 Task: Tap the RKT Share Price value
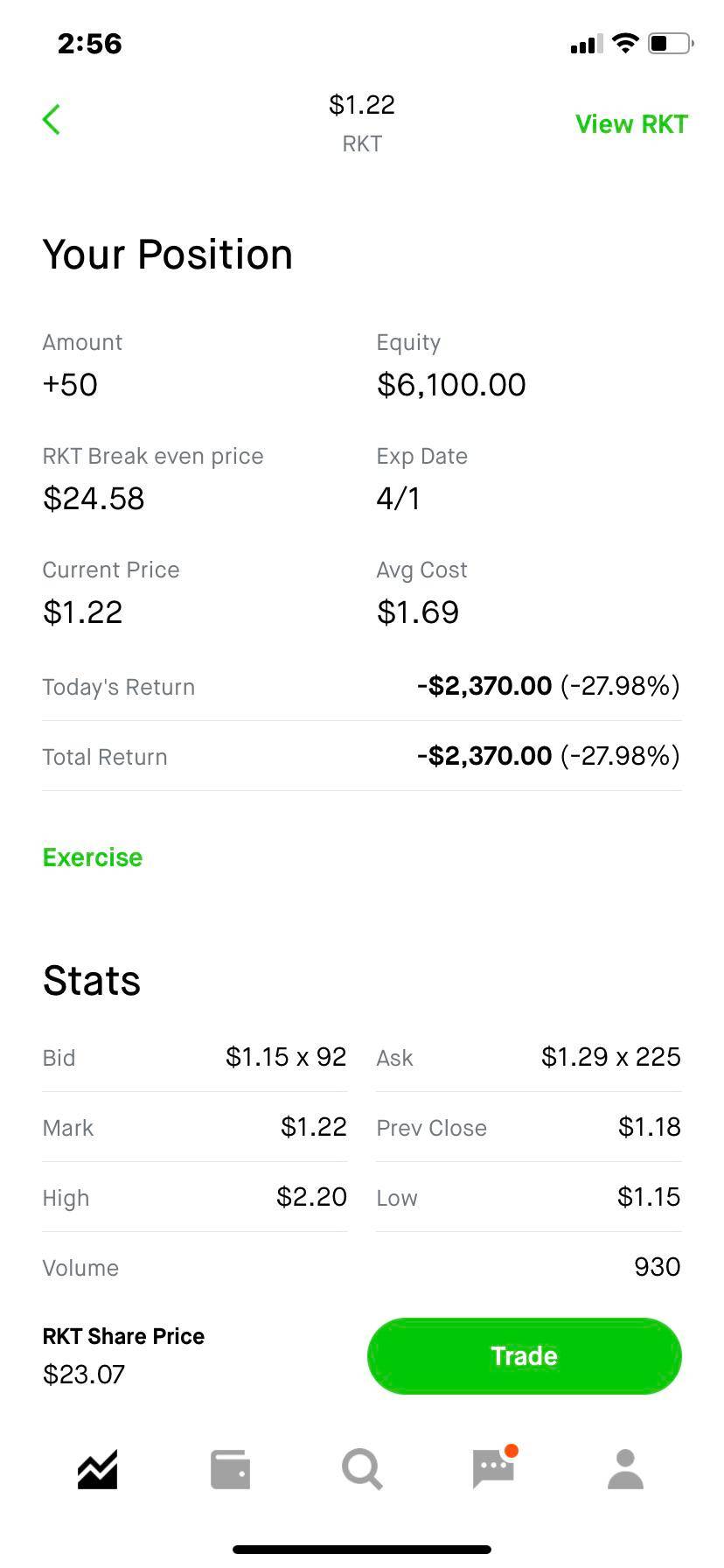click(x=83, y=1374)
